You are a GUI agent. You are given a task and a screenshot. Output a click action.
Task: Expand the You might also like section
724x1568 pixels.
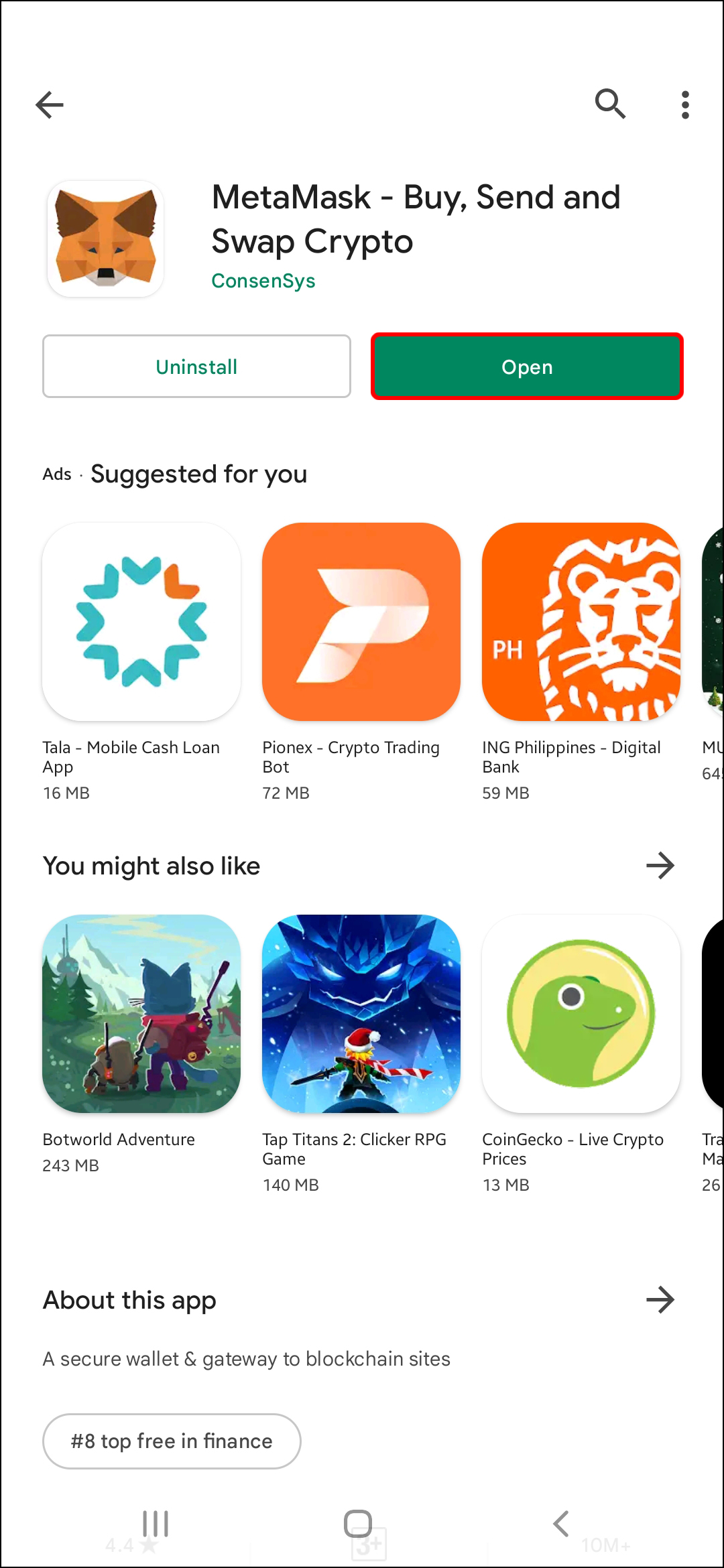point(660,866)
